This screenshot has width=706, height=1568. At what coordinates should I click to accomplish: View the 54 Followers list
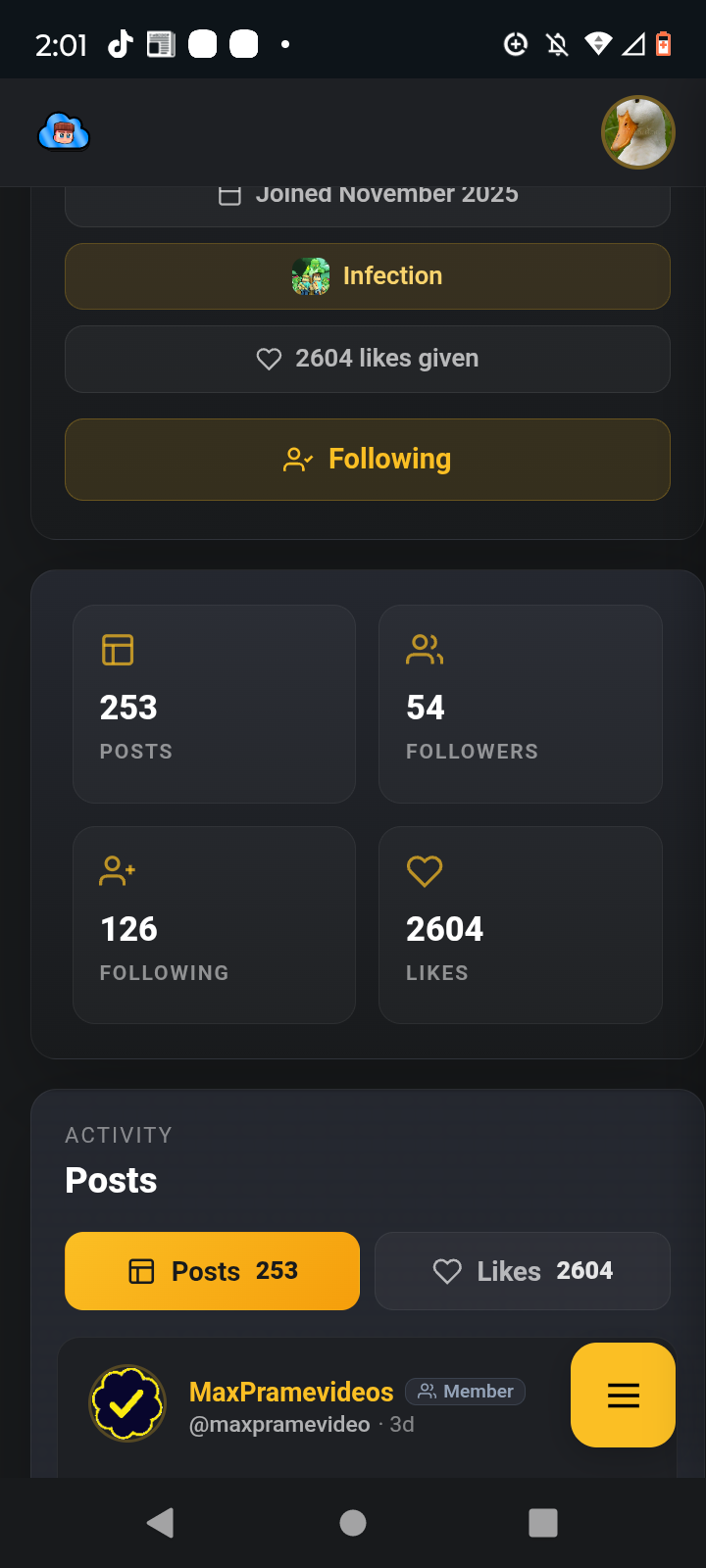520,704
